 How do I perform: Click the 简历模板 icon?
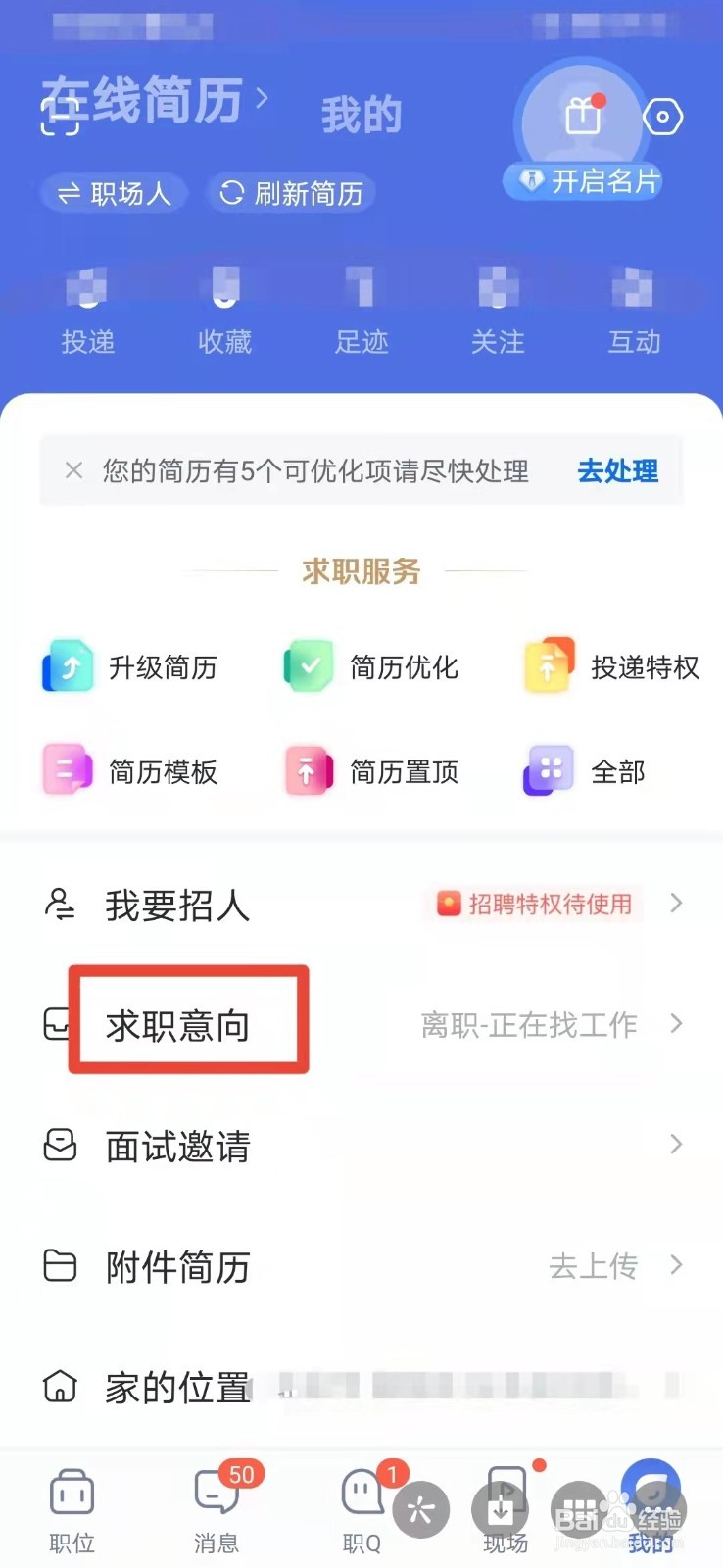[67, 770]
